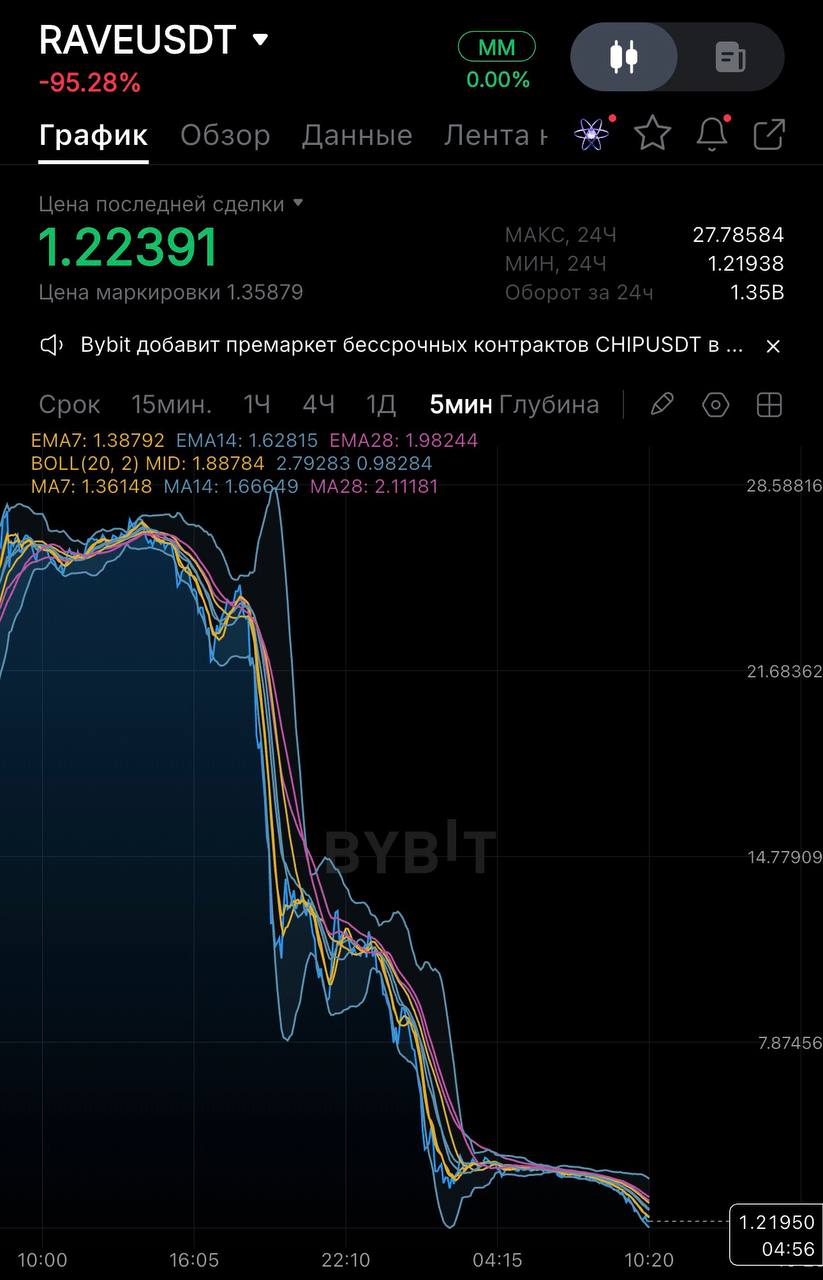This screenshot has width=823, height=1280.
Task: Open the atom-shaped AI assistant icon
Action: (592, 134)
